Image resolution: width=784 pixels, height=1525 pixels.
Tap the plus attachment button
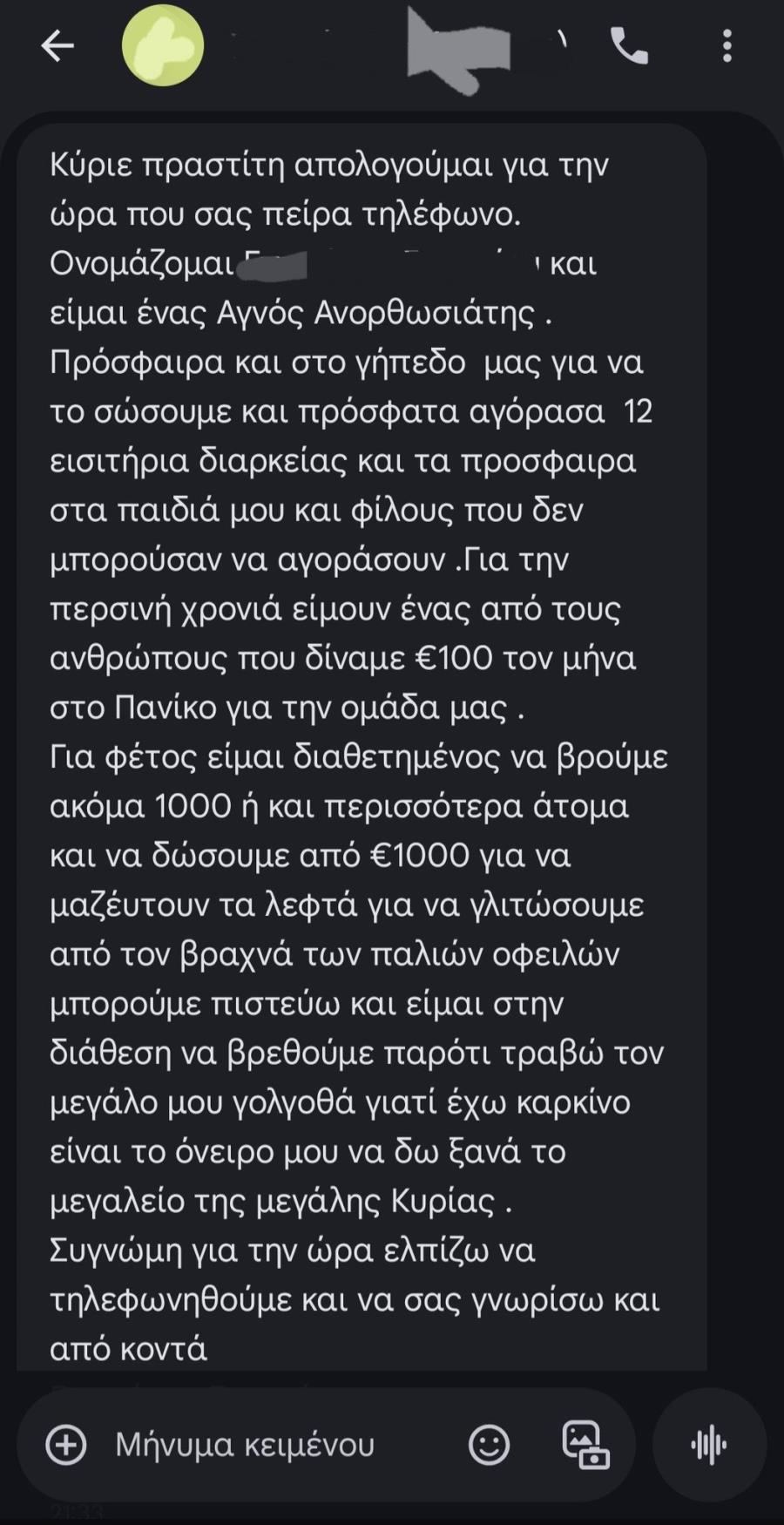tap(66, 1445)
